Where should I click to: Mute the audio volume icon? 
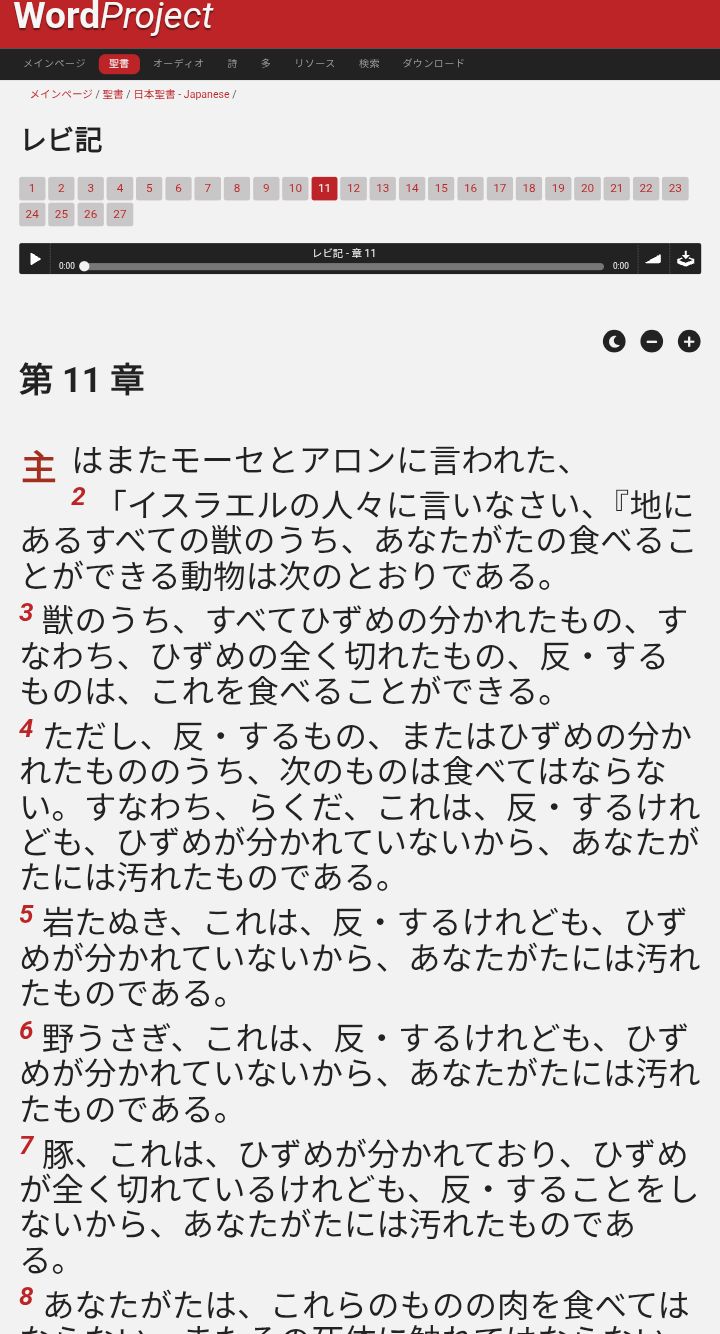point(653,259)
